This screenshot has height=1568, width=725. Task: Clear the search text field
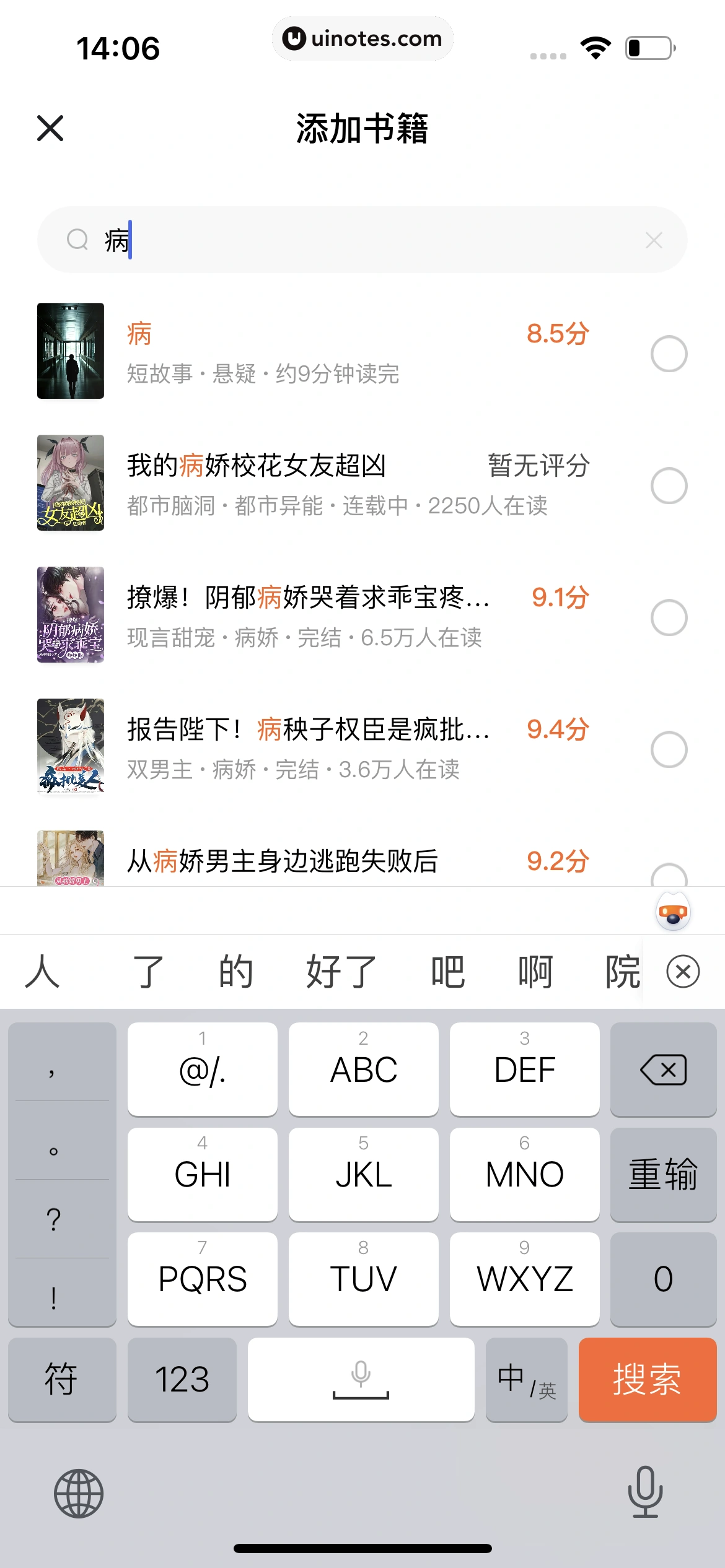pos(654,240)
